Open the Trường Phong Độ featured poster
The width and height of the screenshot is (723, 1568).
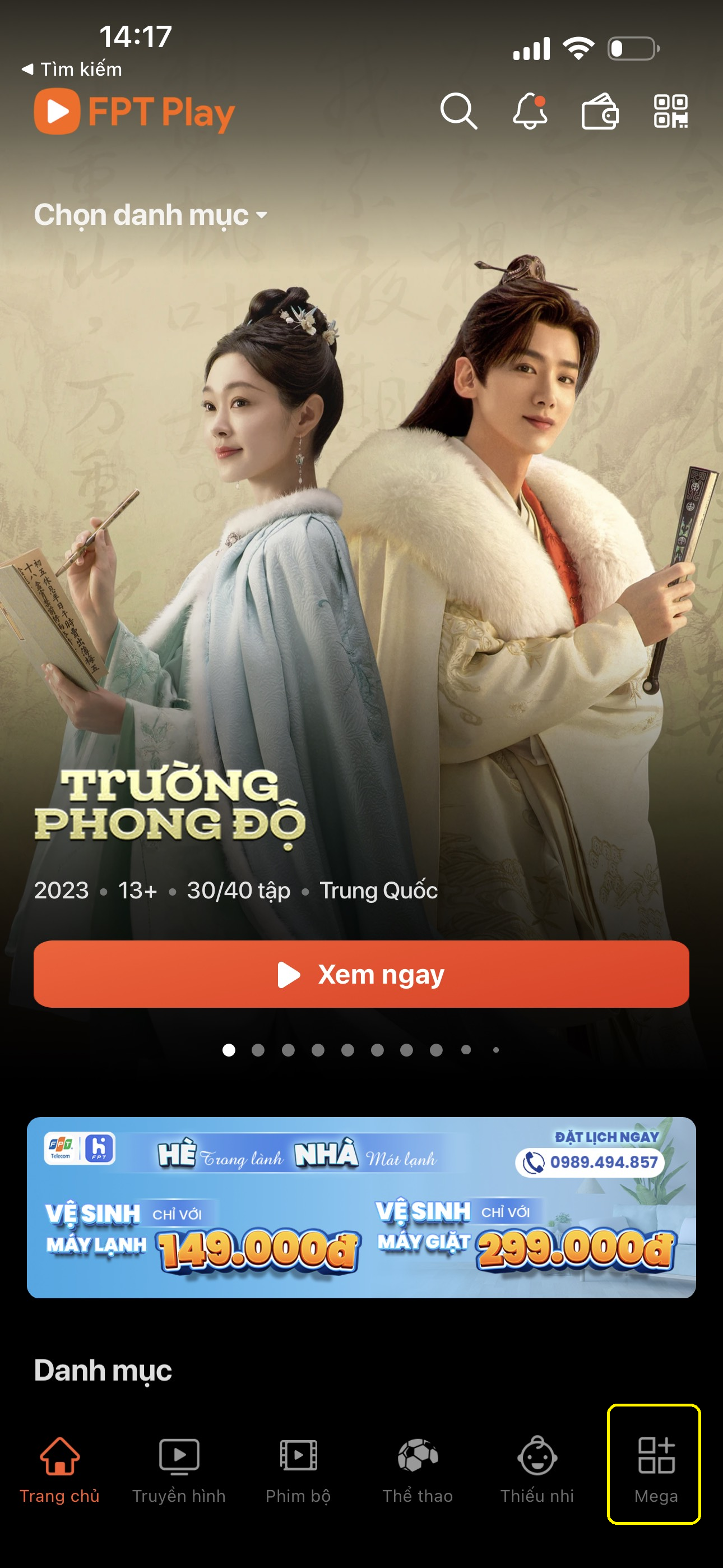(x=361, y=548)
